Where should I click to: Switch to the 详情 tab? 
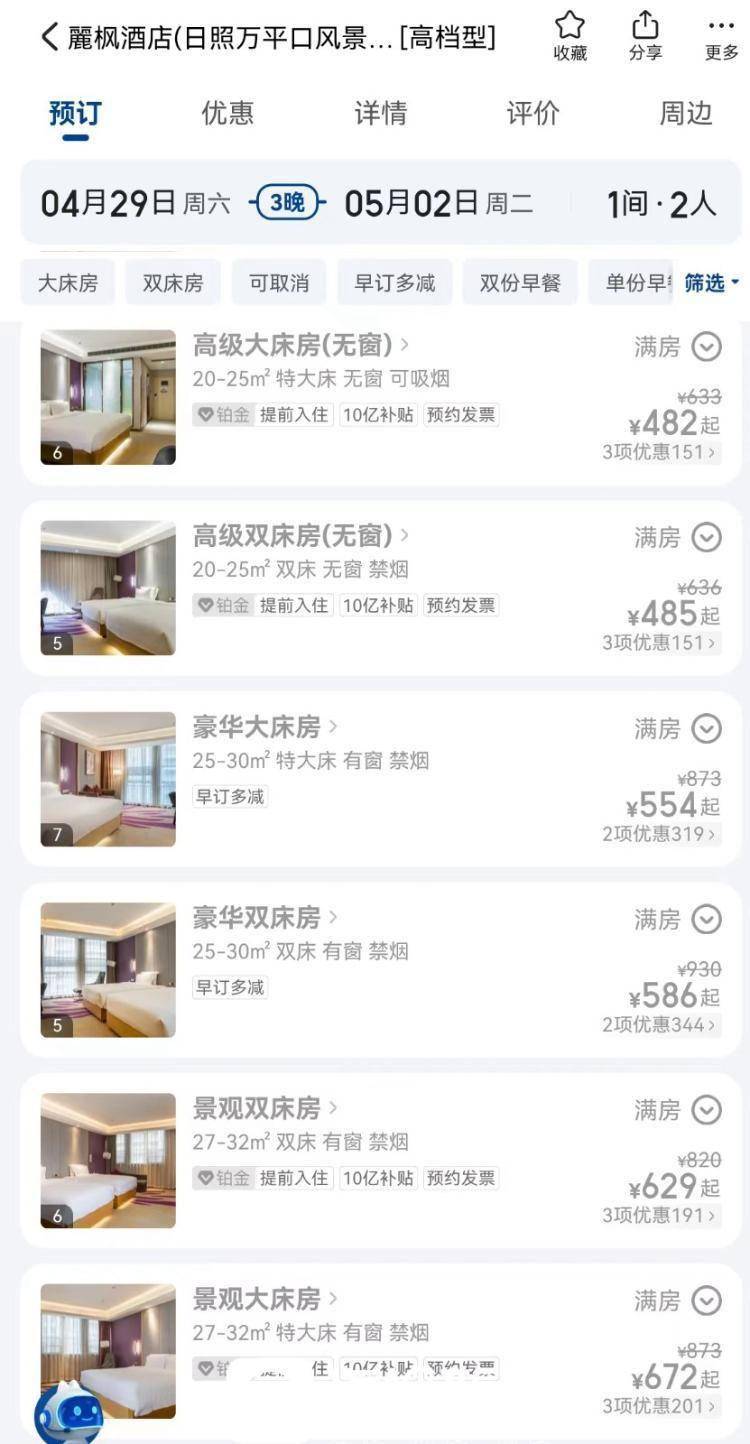coord(380,113)
